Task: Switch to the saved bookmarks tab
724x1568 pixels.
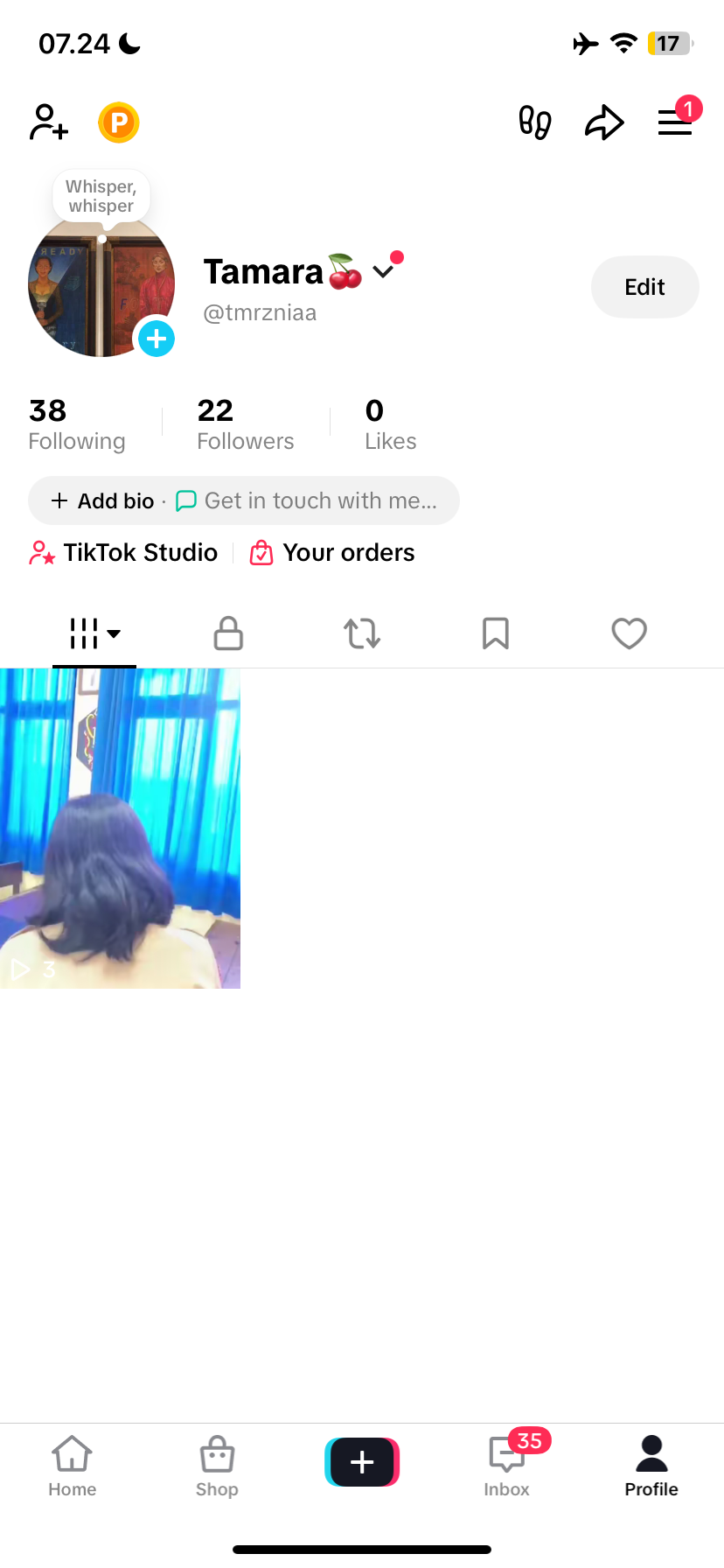Action: pos(496,633)
